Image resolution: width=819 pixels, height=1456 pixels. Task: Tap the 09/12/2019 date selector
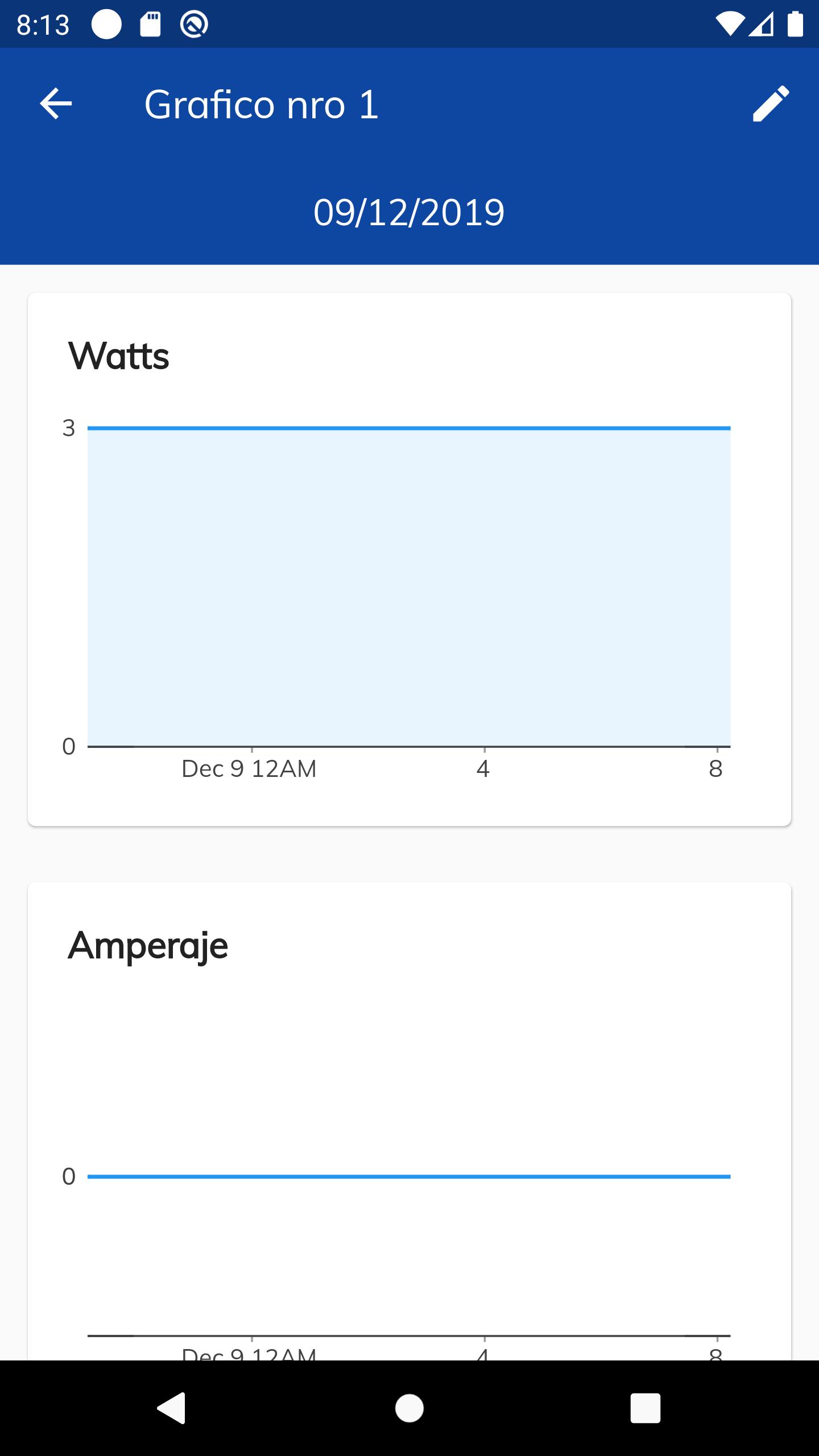coord(409,213)
